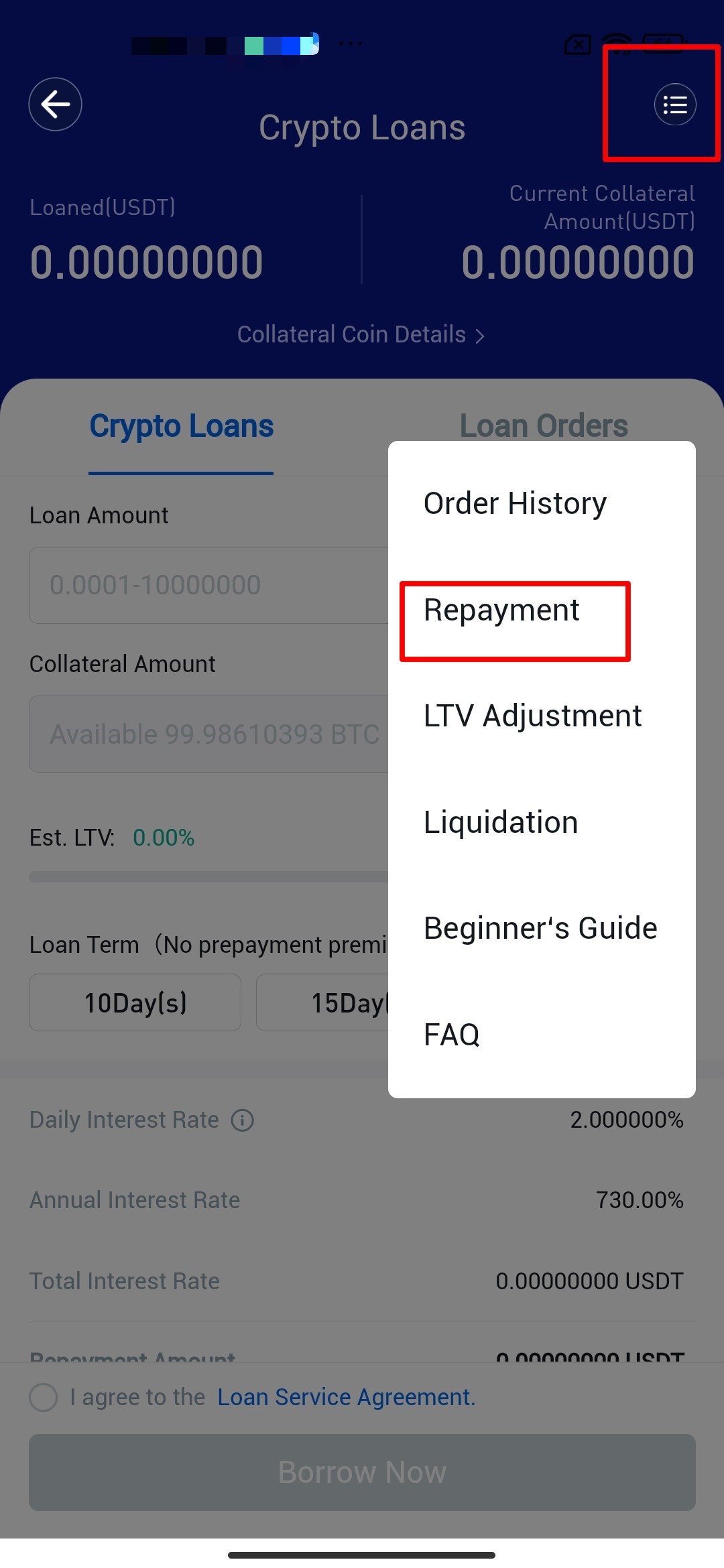The height and width of the screenshot is (1568, 724).
Task: Open LTV Adjustment option
Action: coord(532,716)
